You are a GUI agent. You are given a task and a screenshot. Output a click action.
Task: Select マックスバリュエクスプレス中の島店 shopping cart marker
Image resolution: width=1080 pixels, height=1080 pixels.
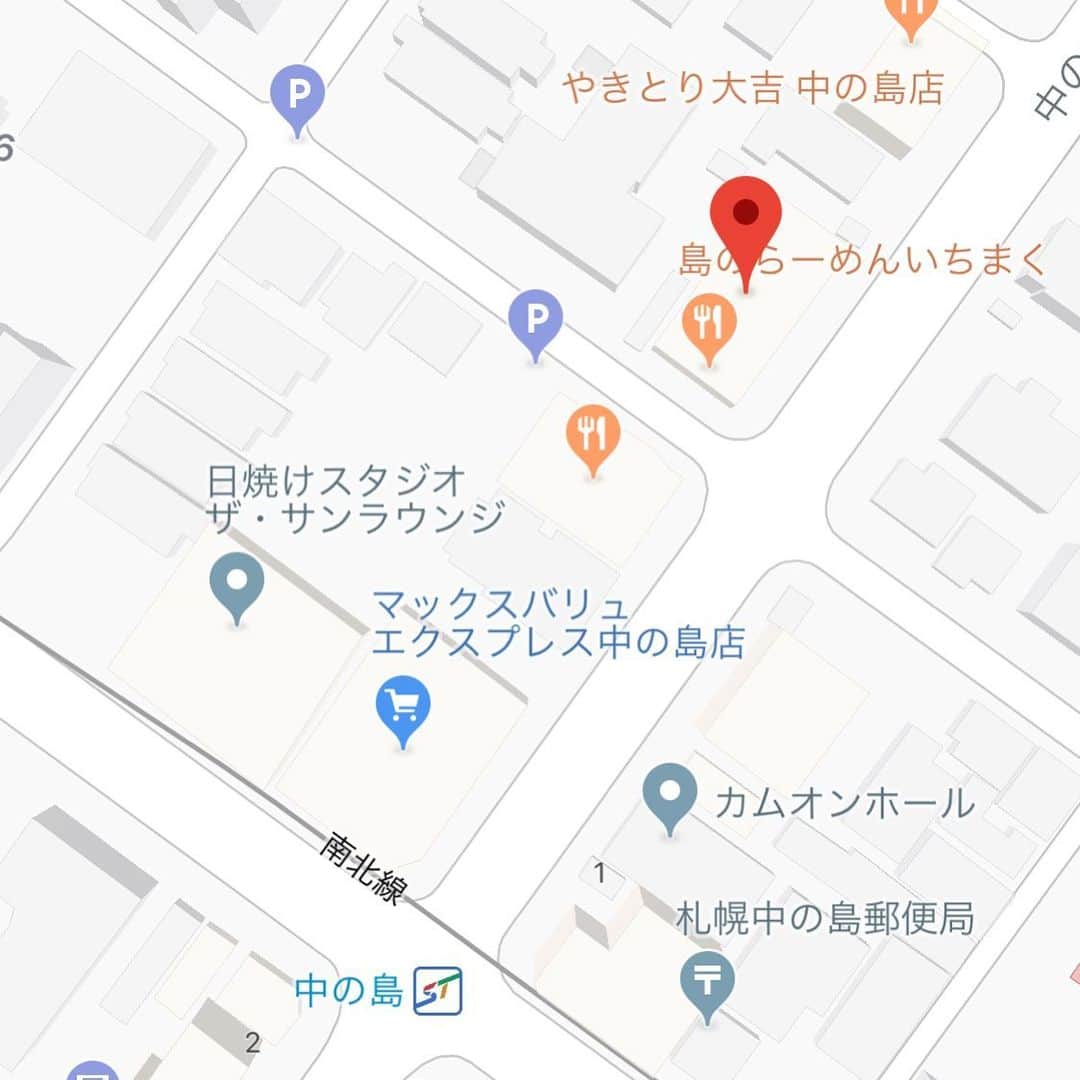403,707
